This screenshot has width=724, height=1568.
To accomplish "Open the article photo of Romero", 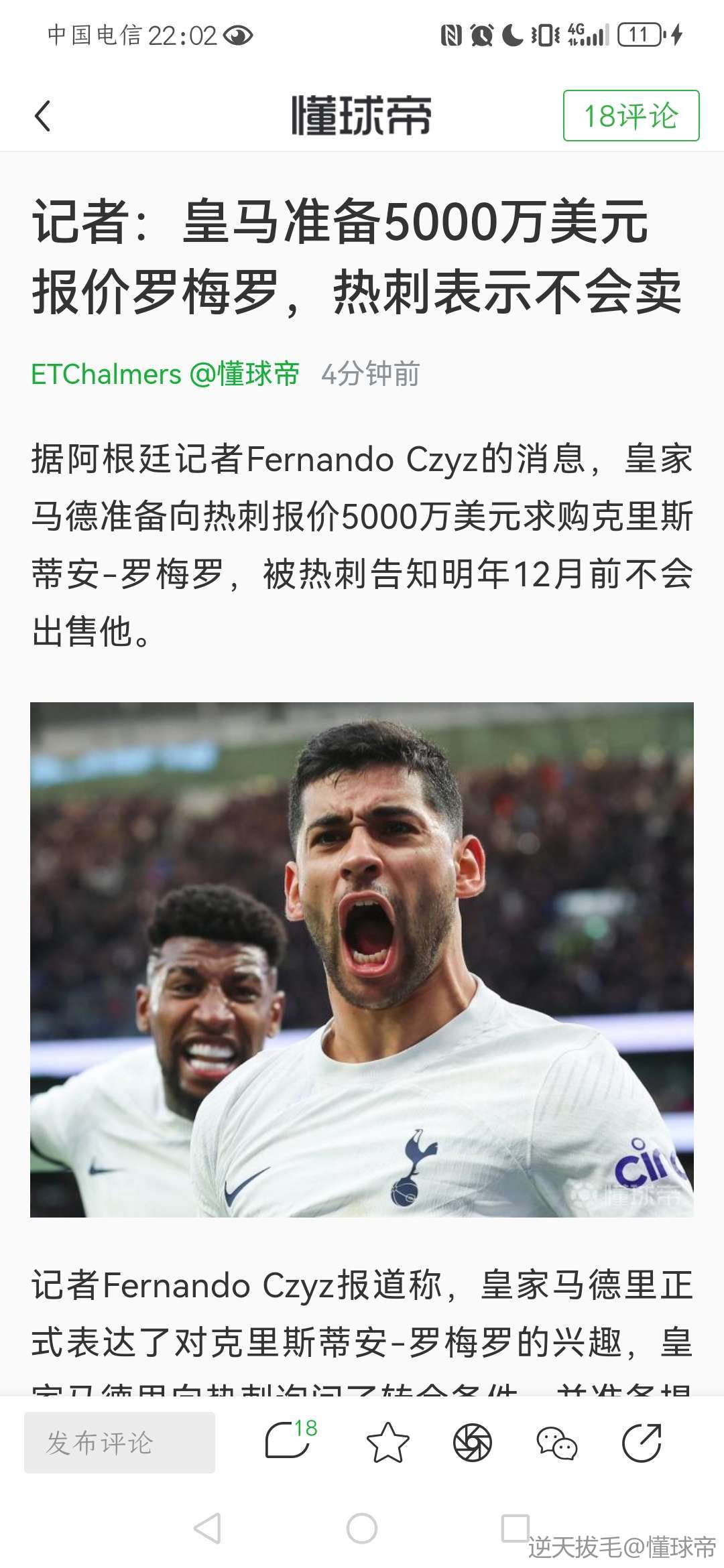I will [362, 960].
